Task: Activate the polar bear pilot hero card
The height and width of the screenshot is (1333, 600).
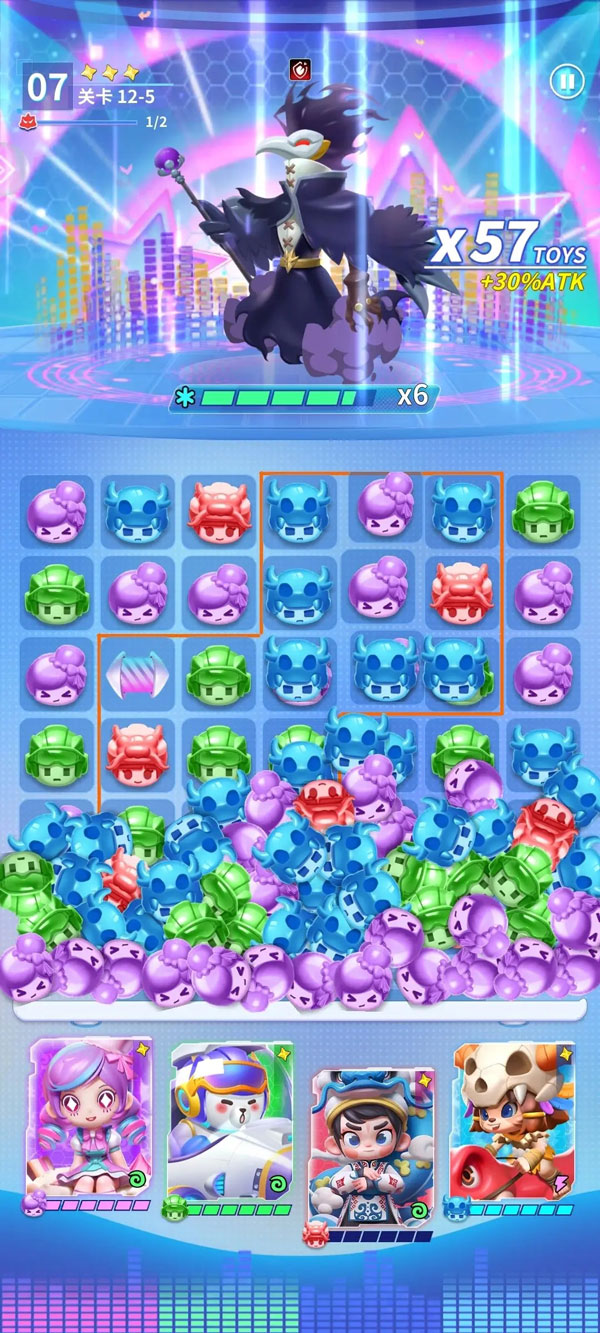Action: point(231,1115)
